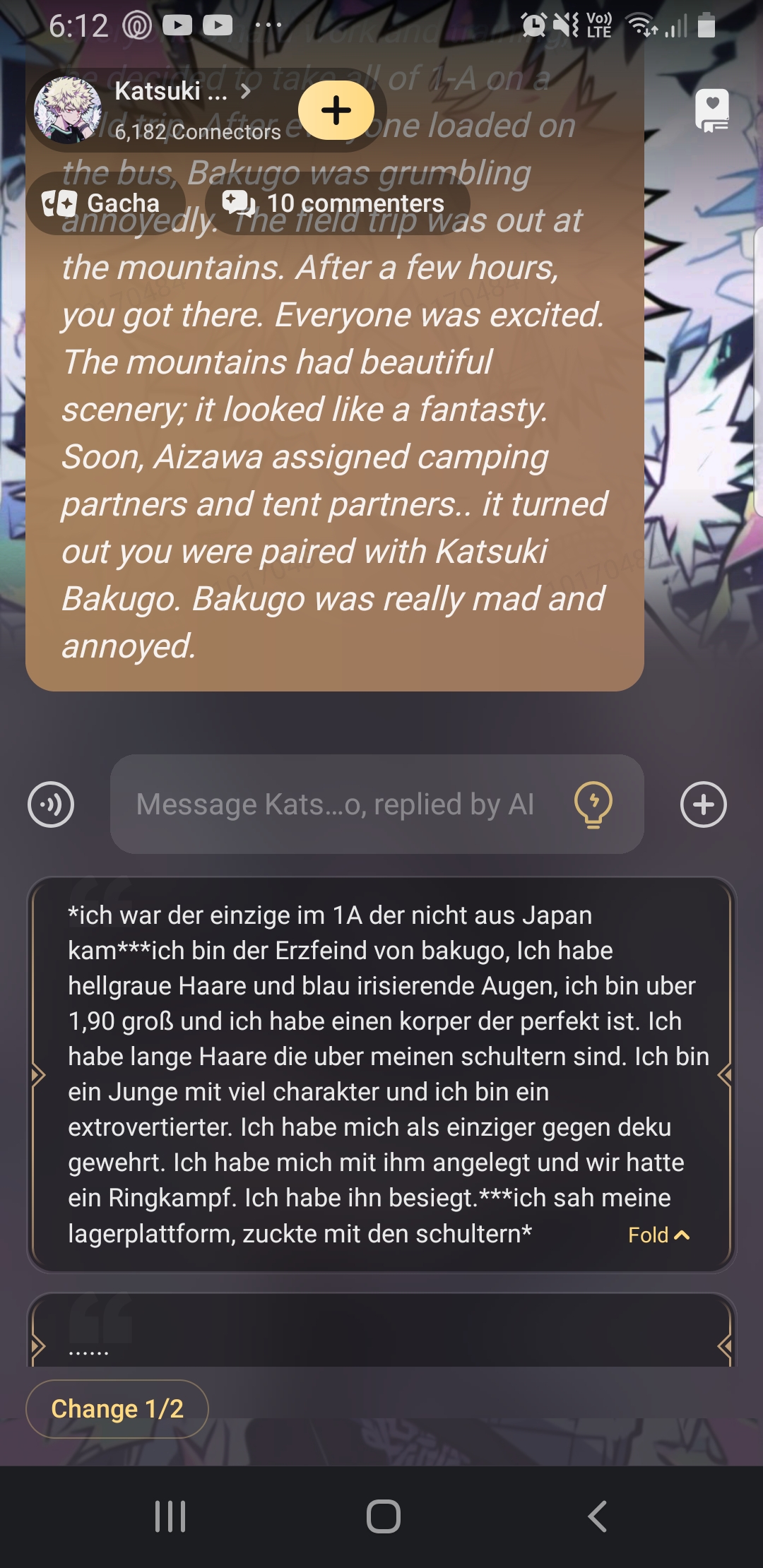
Task: Open the Gacha chip
Action: (x=105, y=203)
